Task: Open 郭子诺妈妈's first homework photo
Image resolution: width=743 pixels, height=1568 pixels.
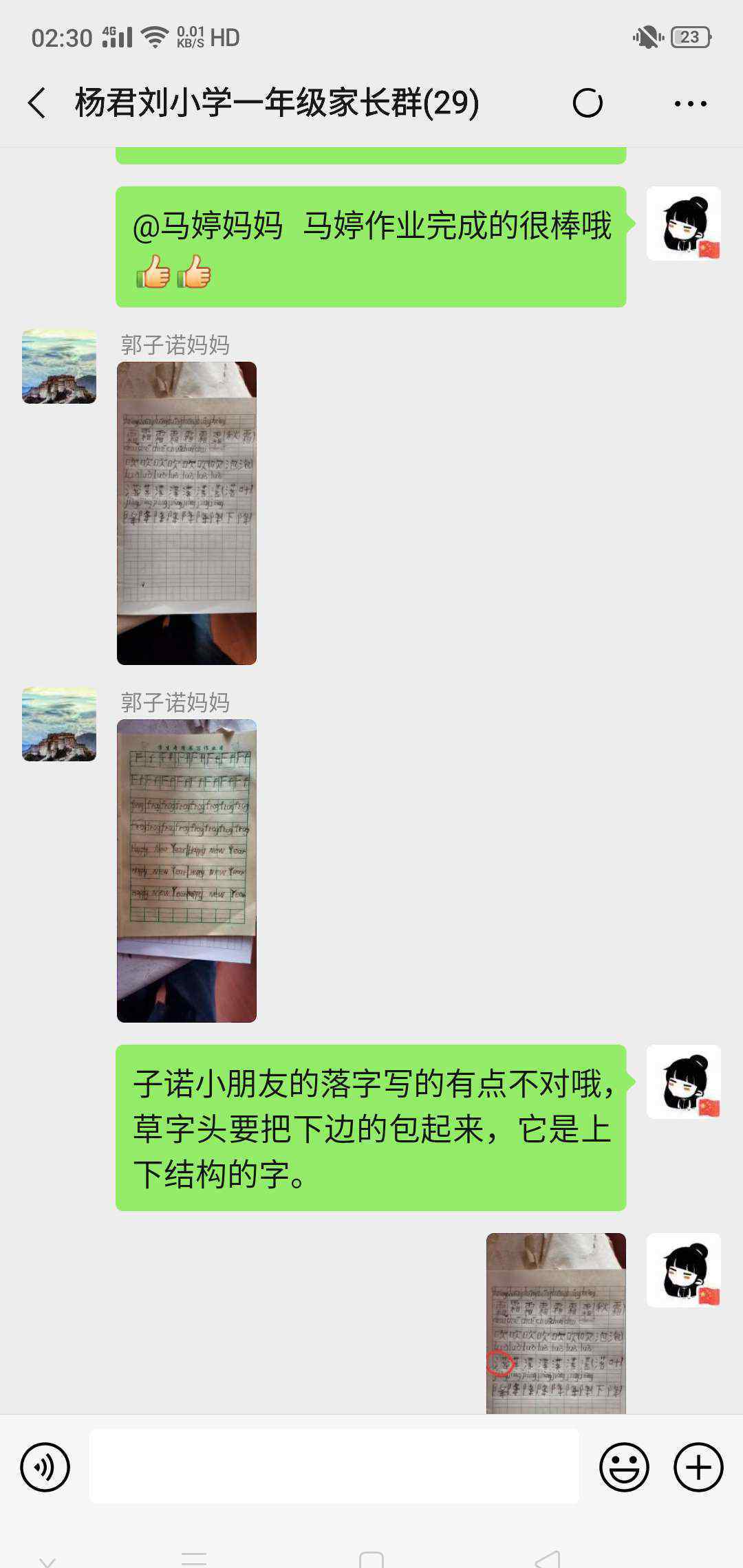Action: 186,513
